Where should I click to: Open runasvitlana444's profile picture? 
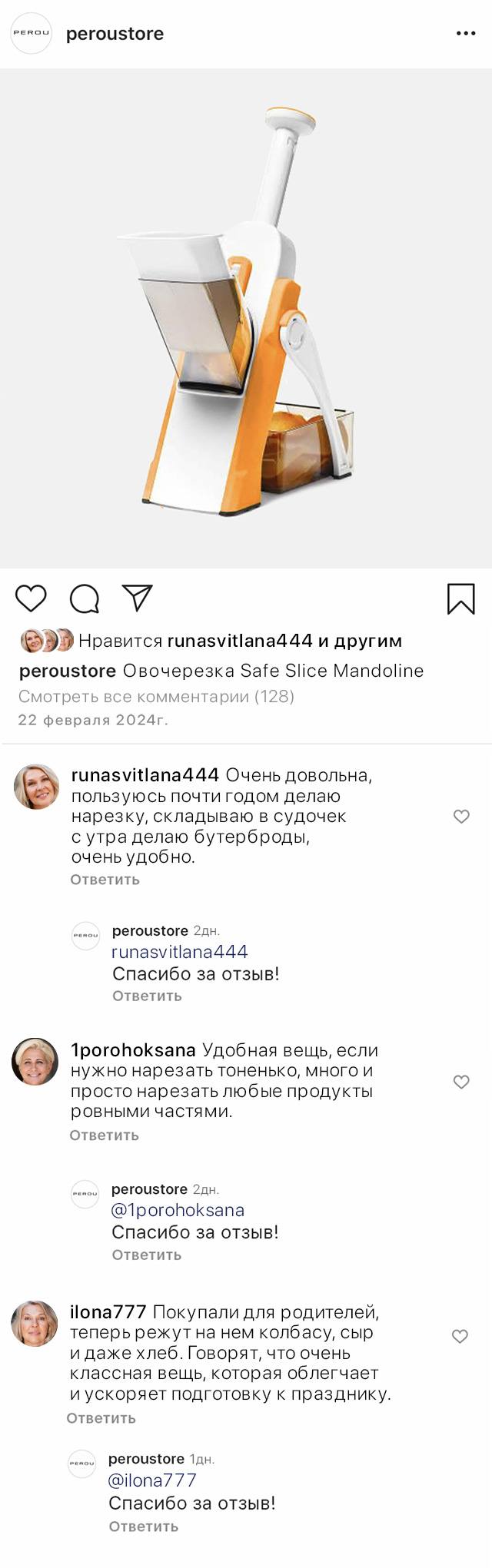[36, 787]
